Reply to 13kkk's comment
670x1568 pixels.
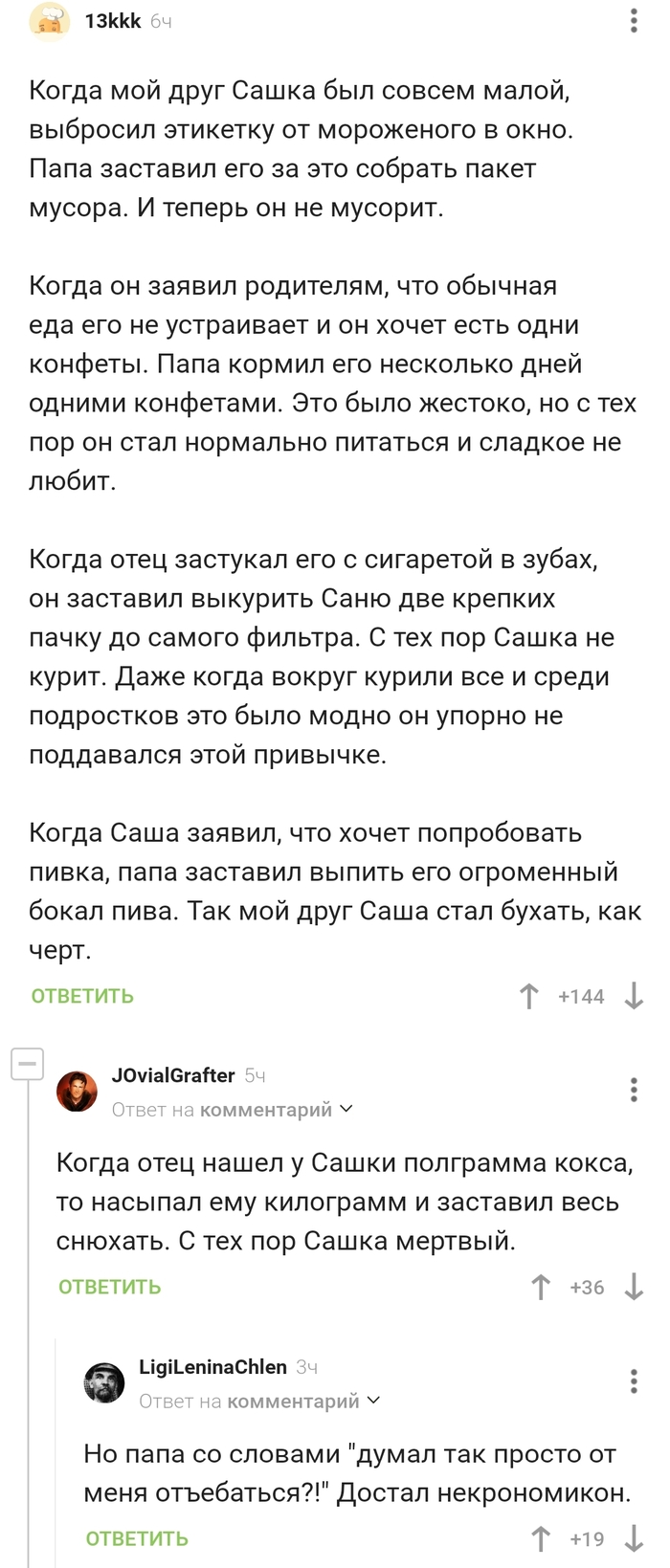82,996
